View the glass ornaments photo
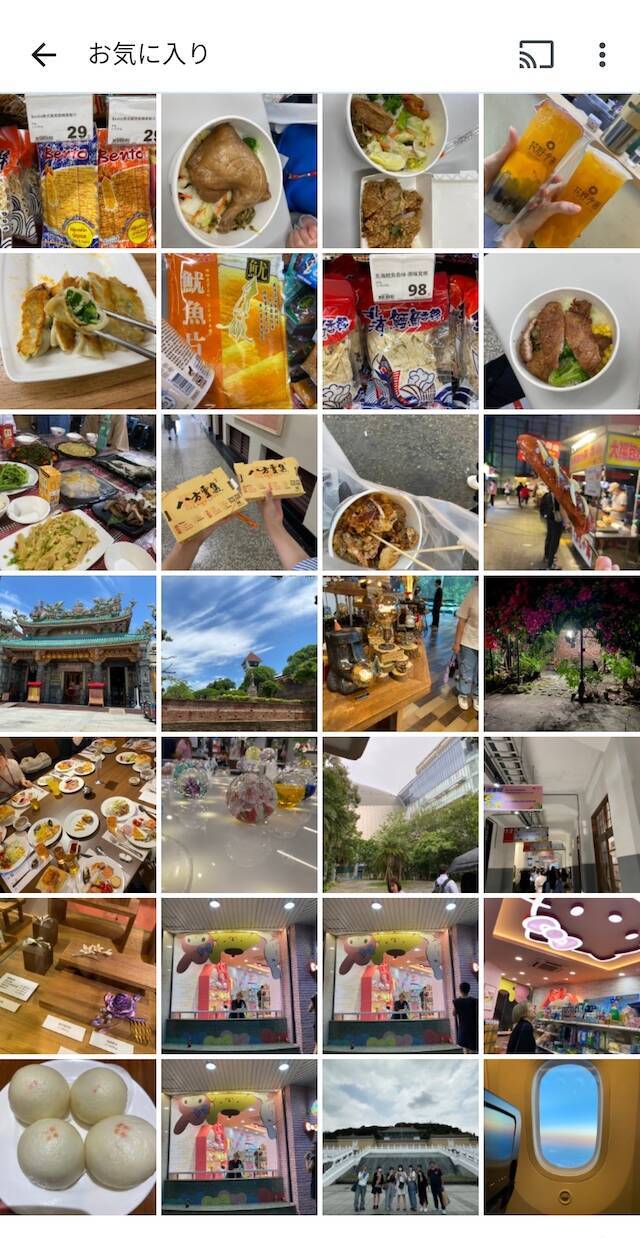The height and width of the screenshot is (1238, 640). (239, 814)
